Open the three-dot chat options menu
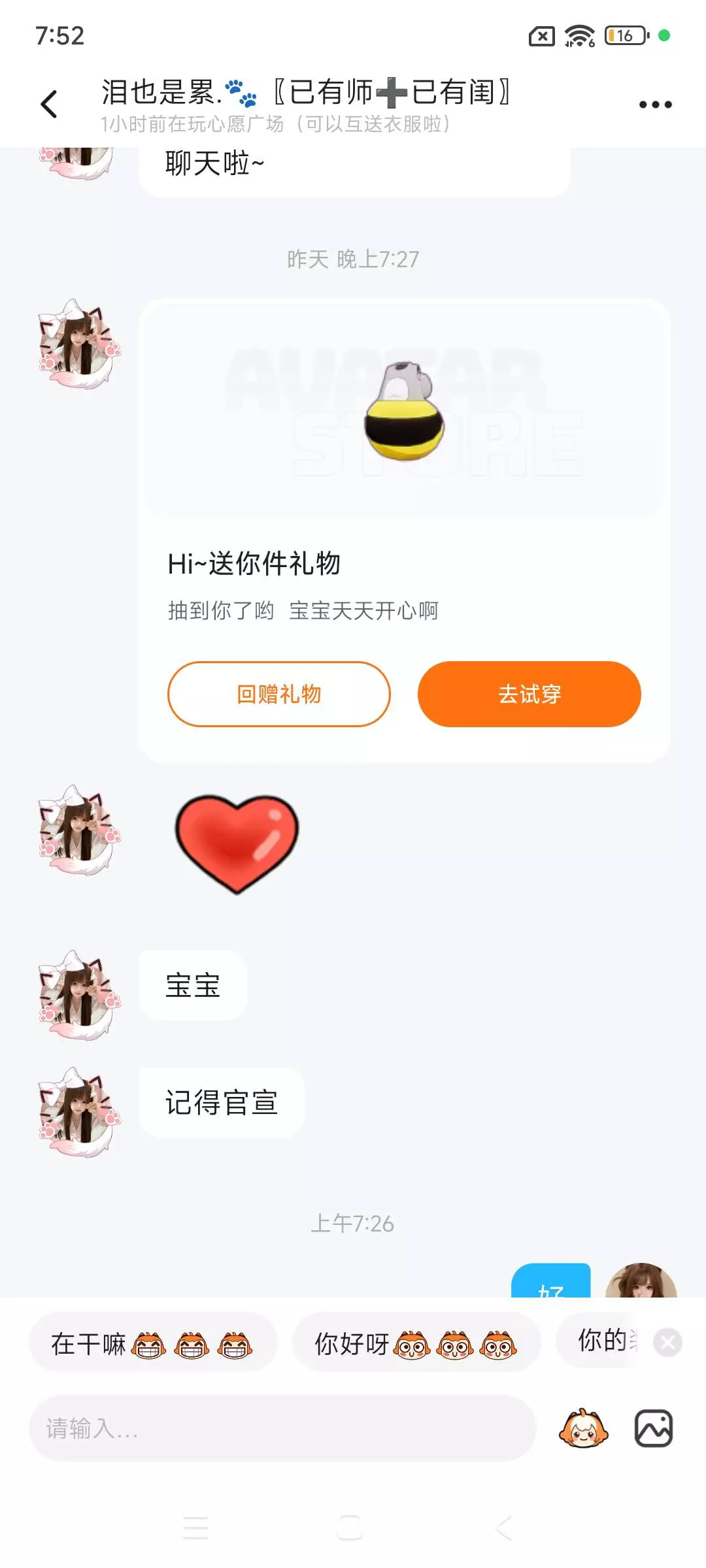The height and width of the screenshot is (1568, 706). click(x=655, y=105)
